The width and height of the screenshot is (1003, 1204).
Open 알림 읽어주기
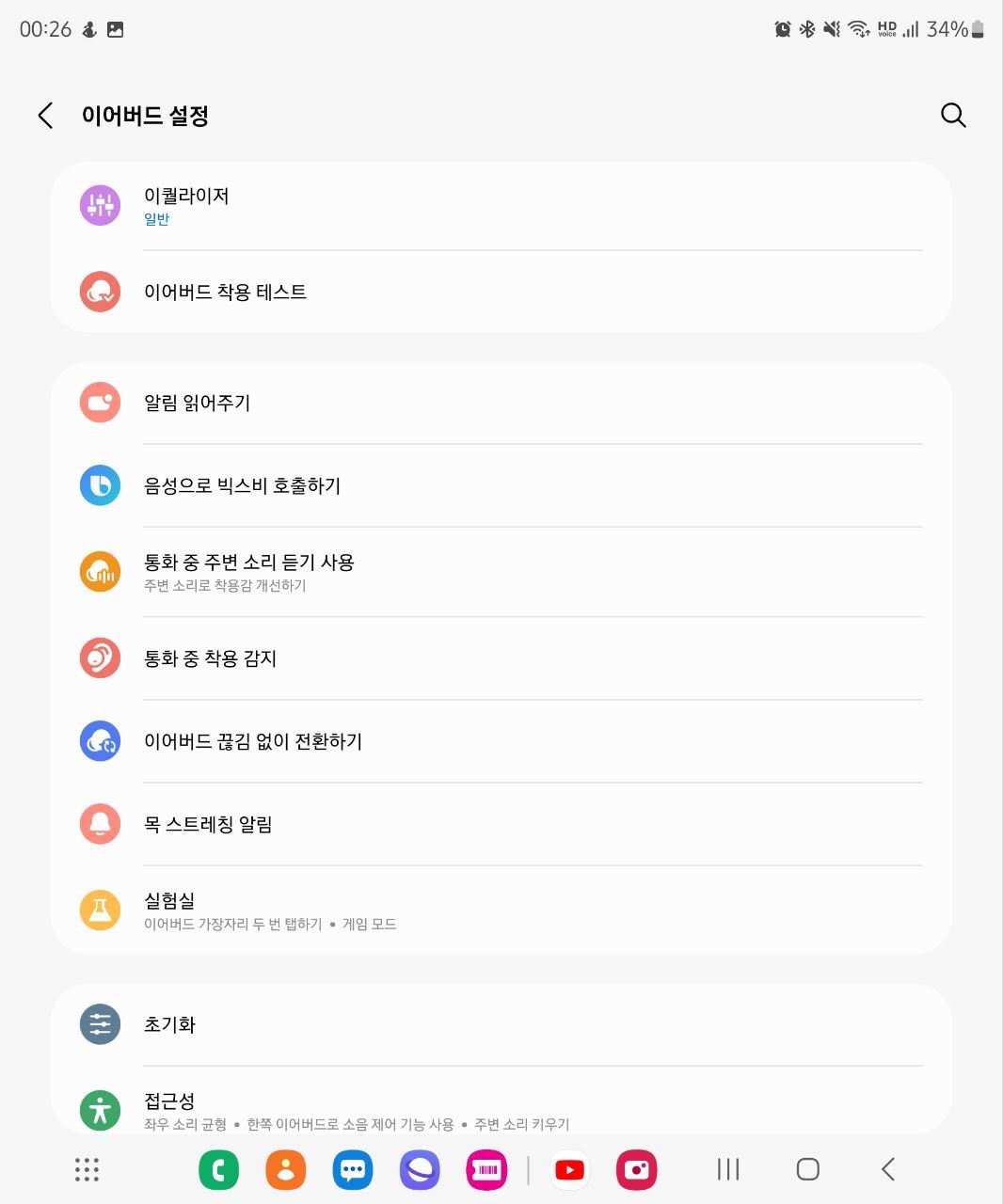click(501, 403)
